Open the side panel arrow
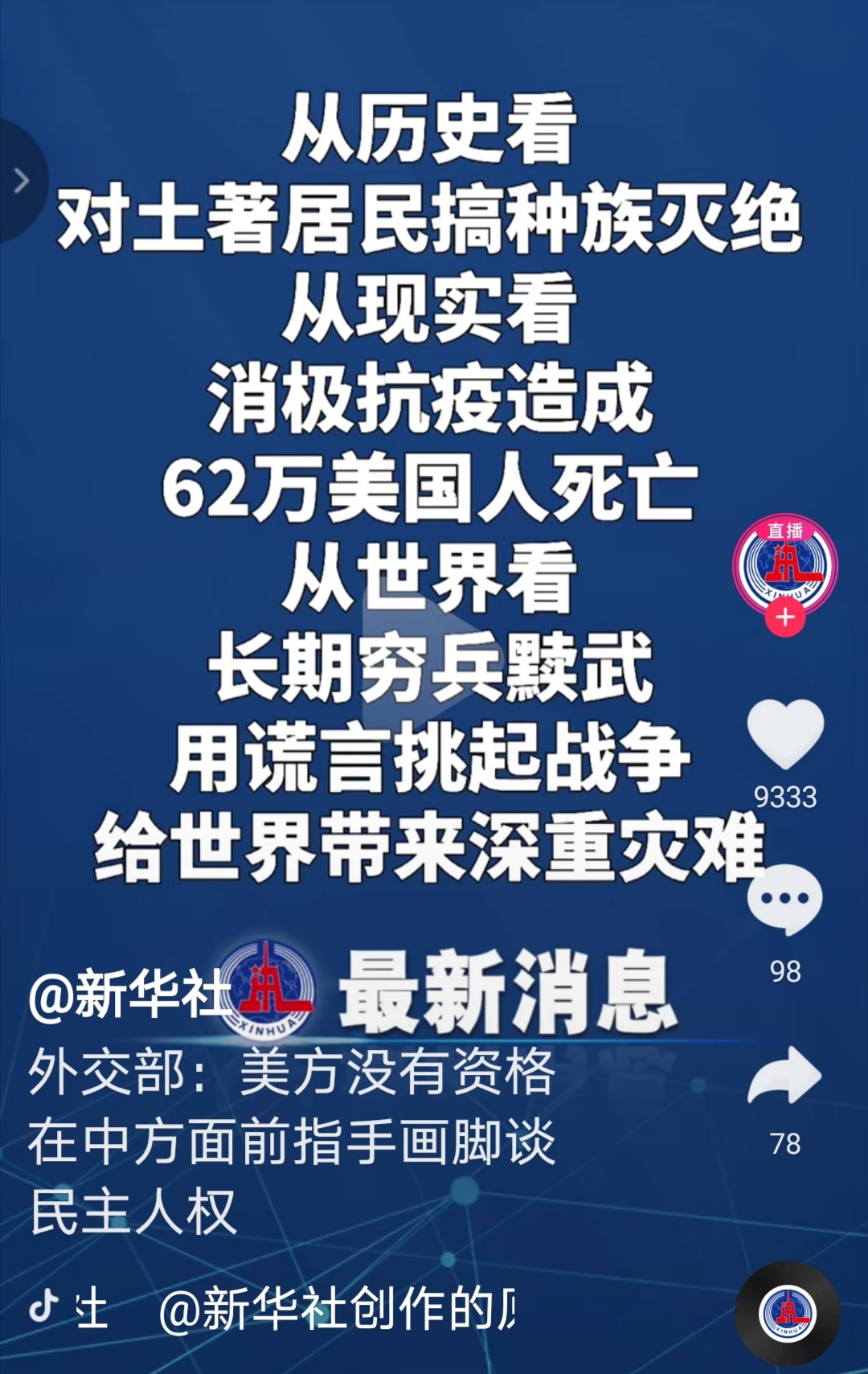The width and height of the screenshot is (868, 1374). click(21, 181)
